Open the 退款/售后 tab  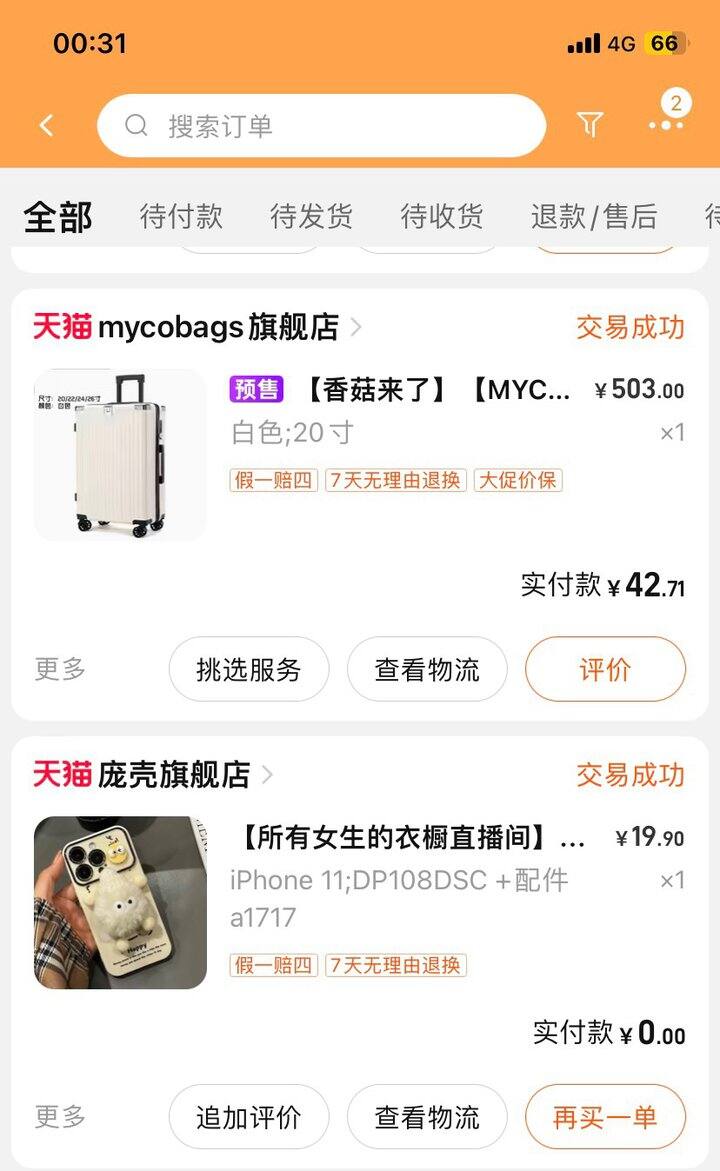(x=594, y=217)
